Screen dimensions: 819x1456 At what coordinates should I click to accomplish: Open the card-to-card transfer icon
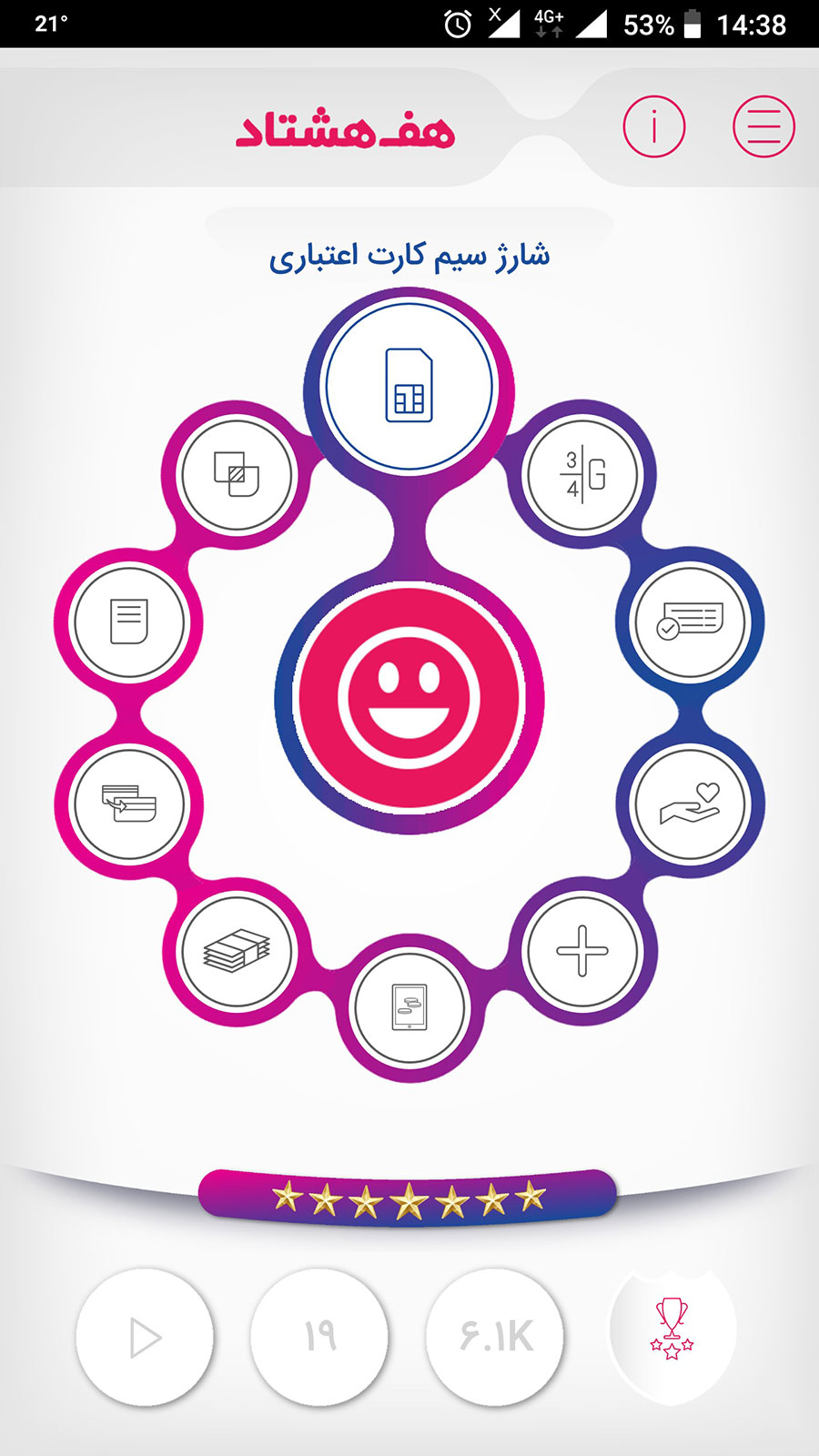pyautogui.click(x=128, y=804)
